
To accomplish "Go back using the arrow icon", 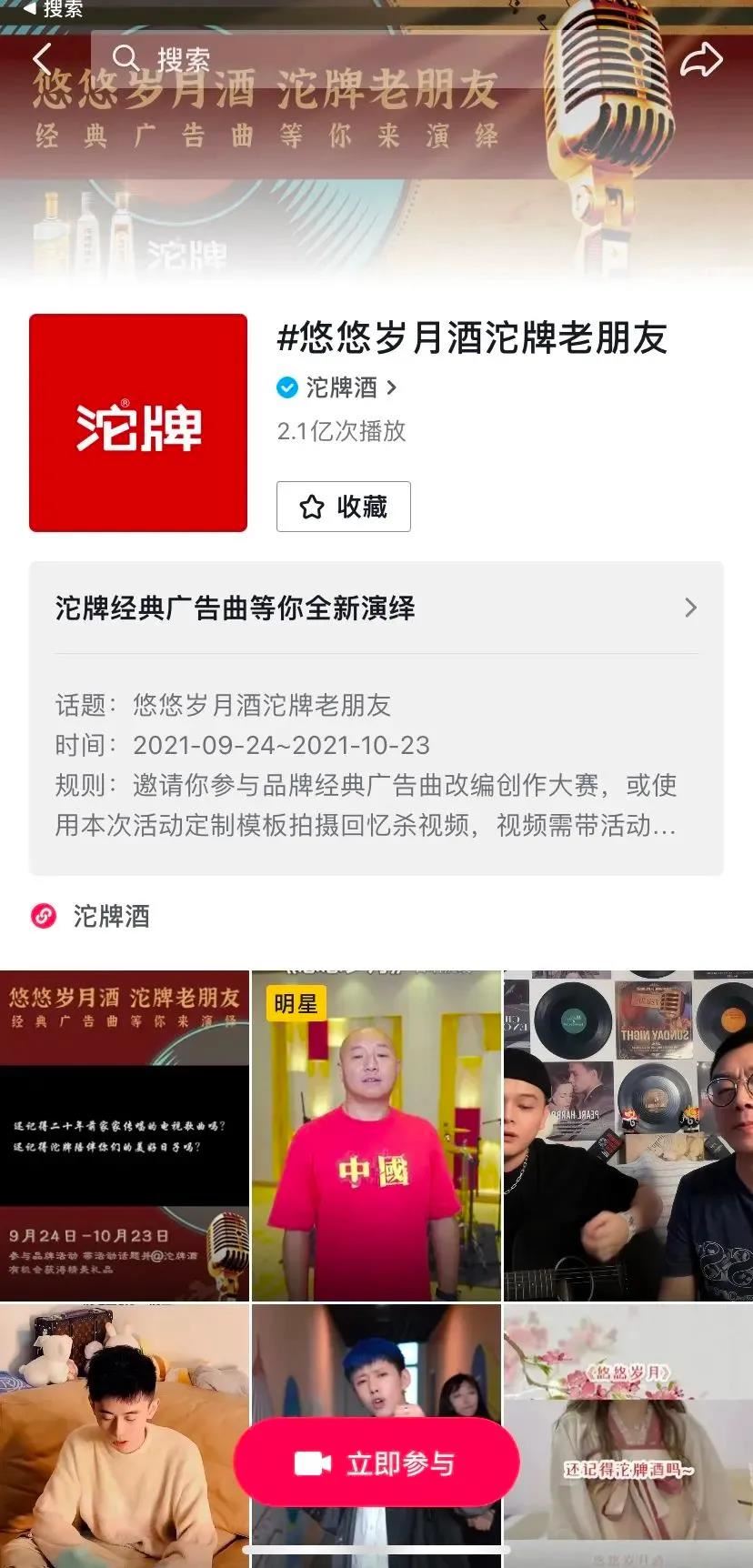I will 42,59.
